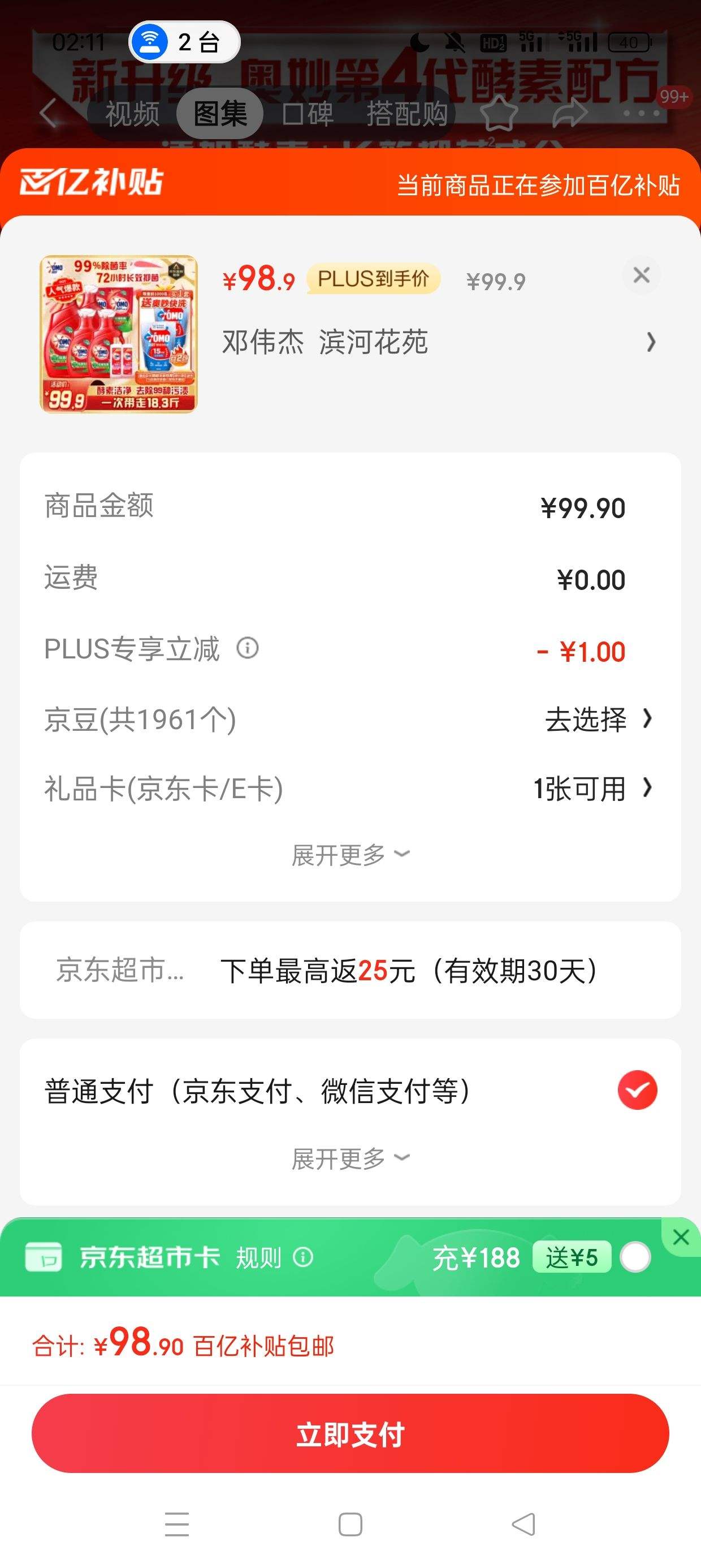
Task: Expand 展开更多 in the price details section
Action: pyautogui.click(x=350, y=855)
